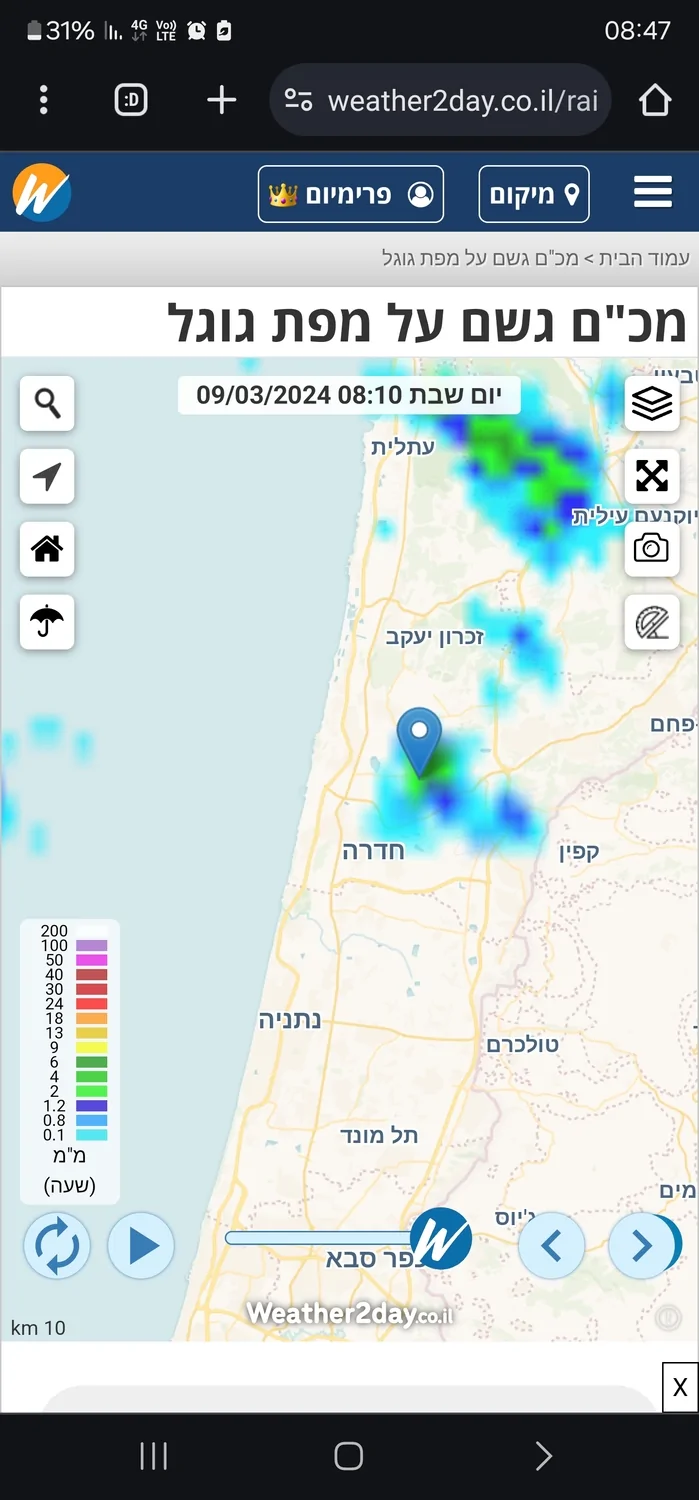Image resolution: width=699 pixels, height=1500 pixels.
Task: Close the bottom ad banner
Action: [x=680, y=1387]
